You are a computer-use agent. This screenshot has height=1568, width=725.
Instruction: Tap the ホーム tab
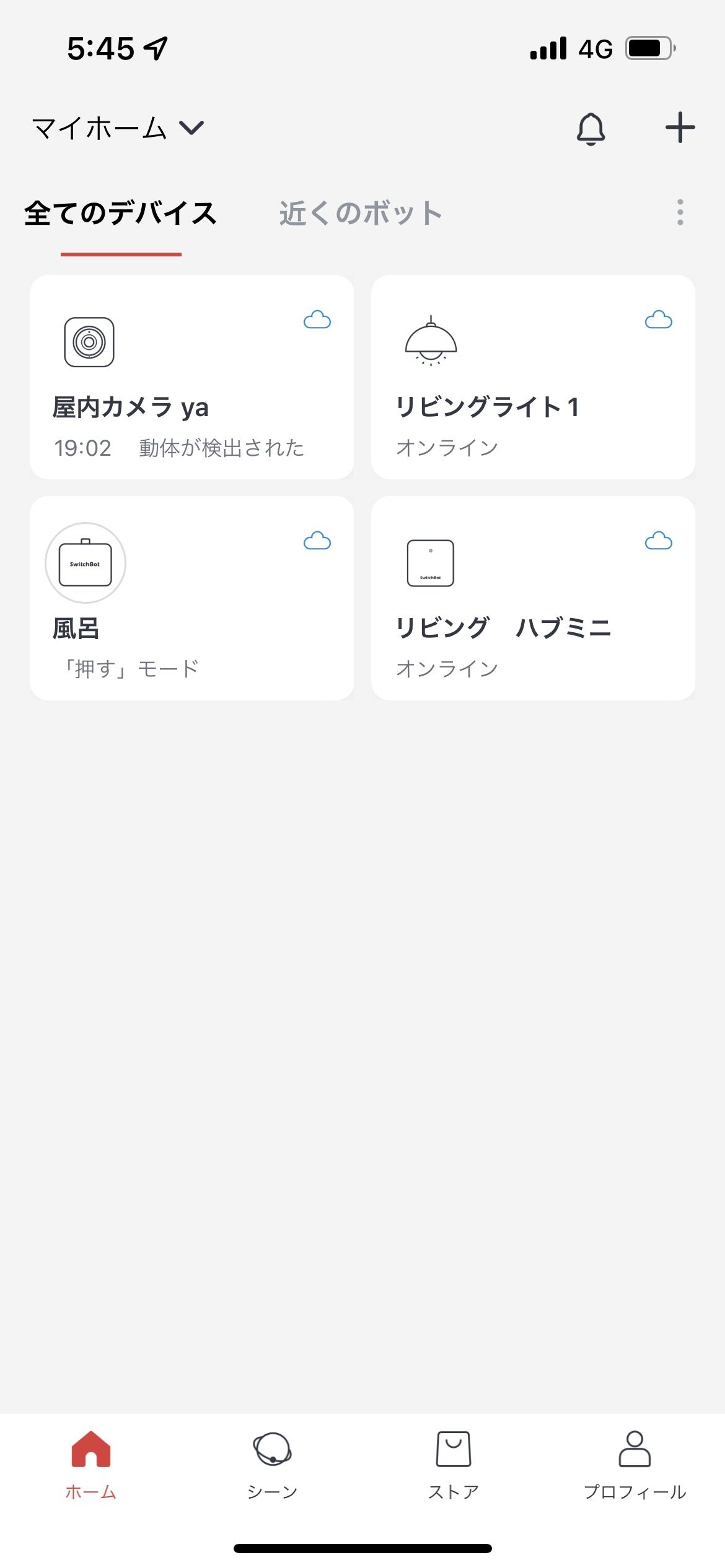coord(91,1465)
